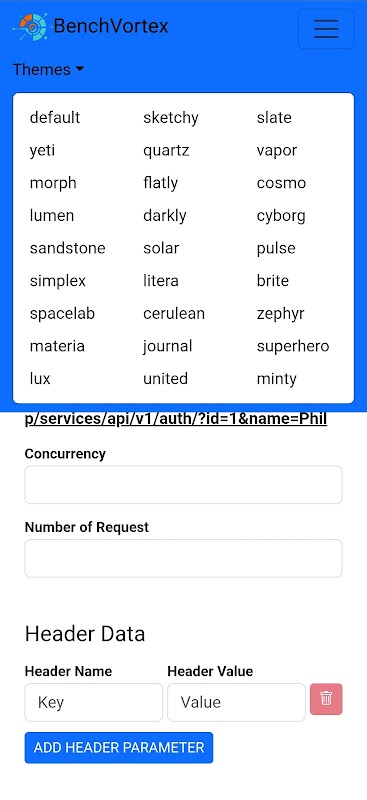Screen dimensions: 367x800
Task: Open the services/api/v1/auth URL link
Action: tap(176, 419)
